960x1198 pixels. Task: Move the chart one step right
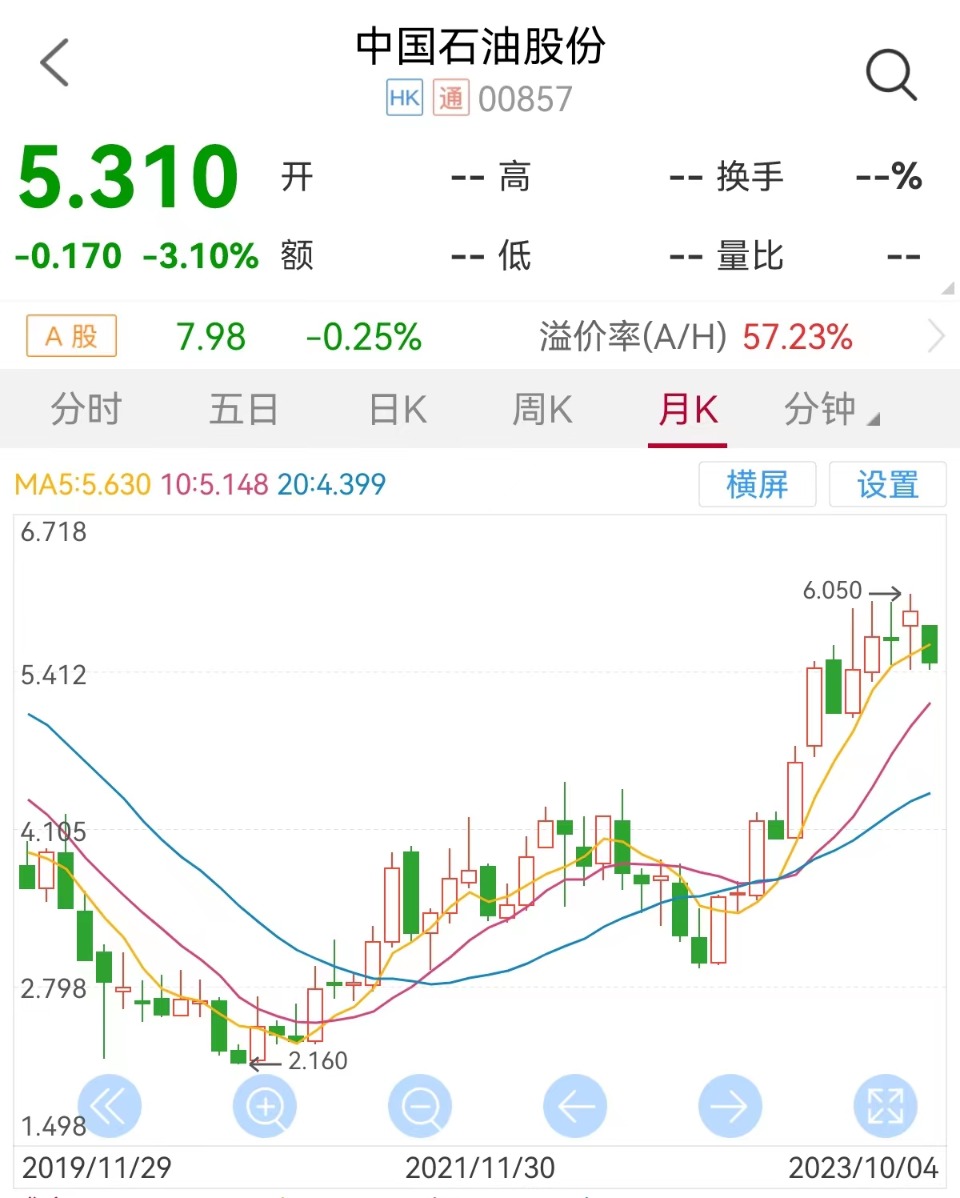click(x=730, y=1107)
